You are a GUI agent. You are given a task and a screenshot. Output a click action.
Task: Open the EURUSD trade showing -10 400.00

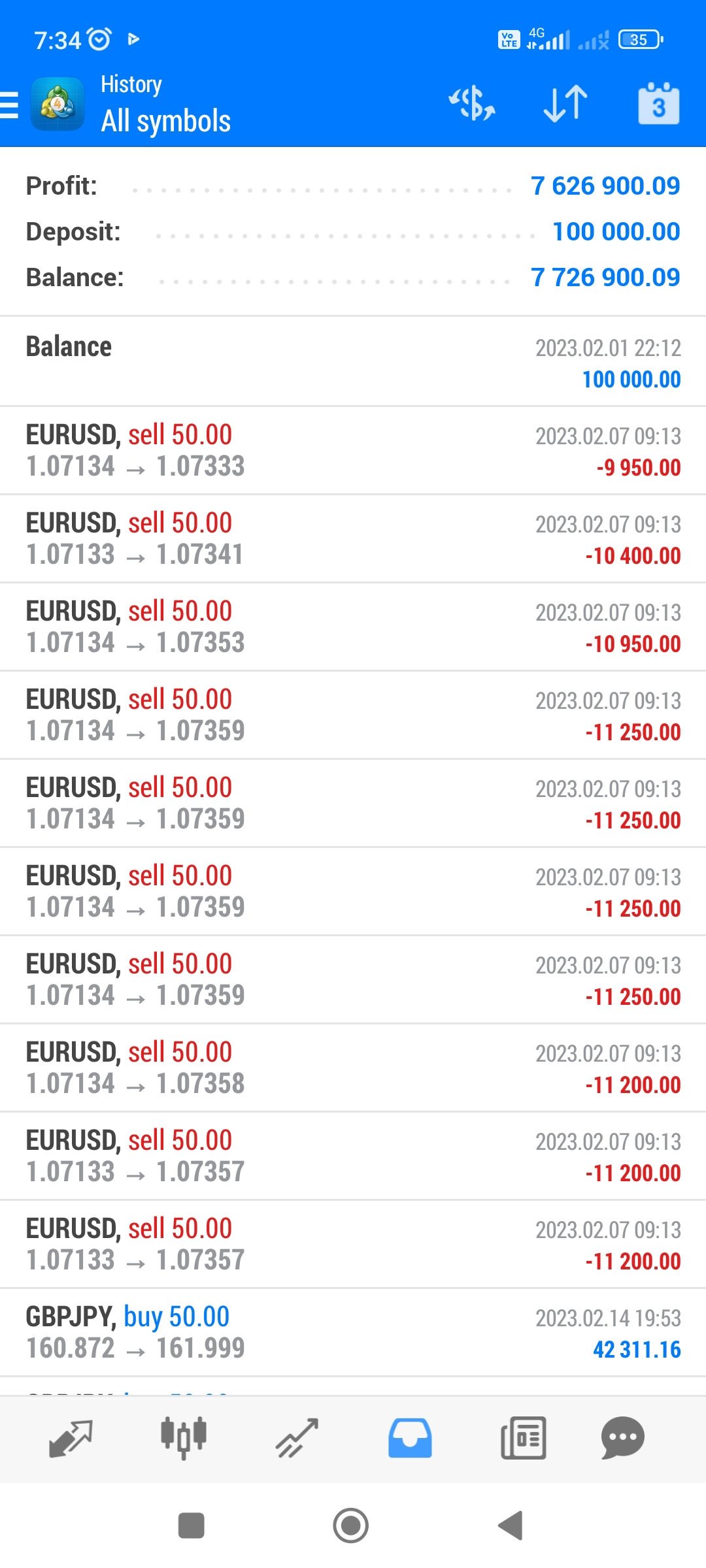(x=353, y=538)
